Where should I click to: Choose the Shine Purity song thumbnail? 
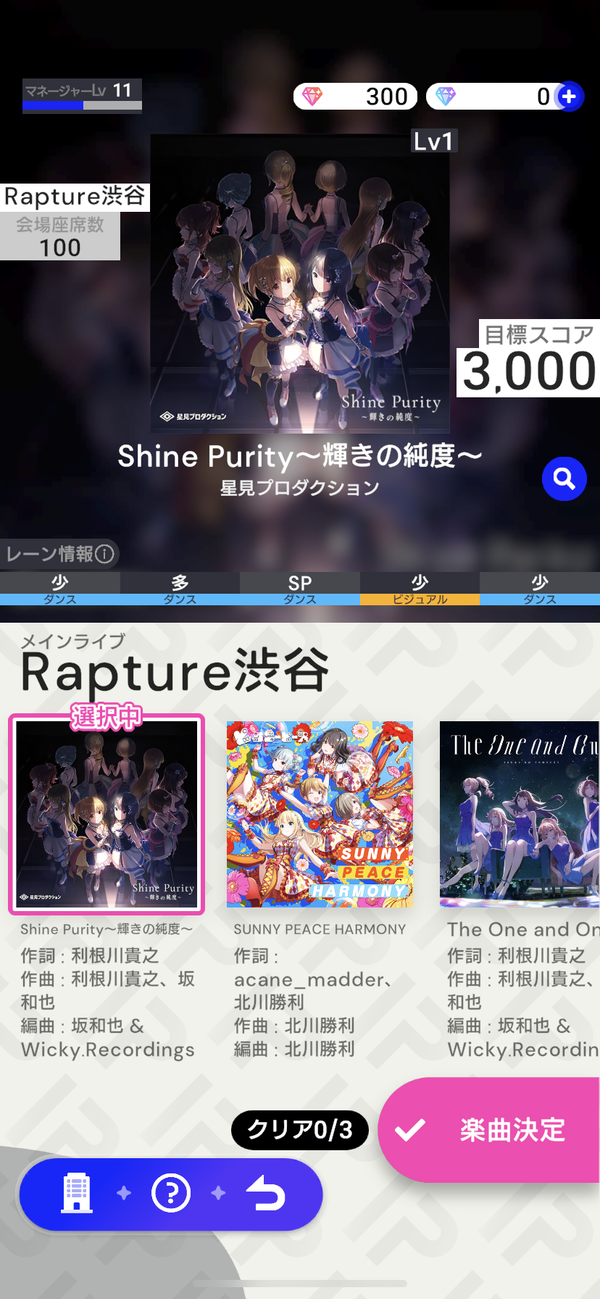107,814
